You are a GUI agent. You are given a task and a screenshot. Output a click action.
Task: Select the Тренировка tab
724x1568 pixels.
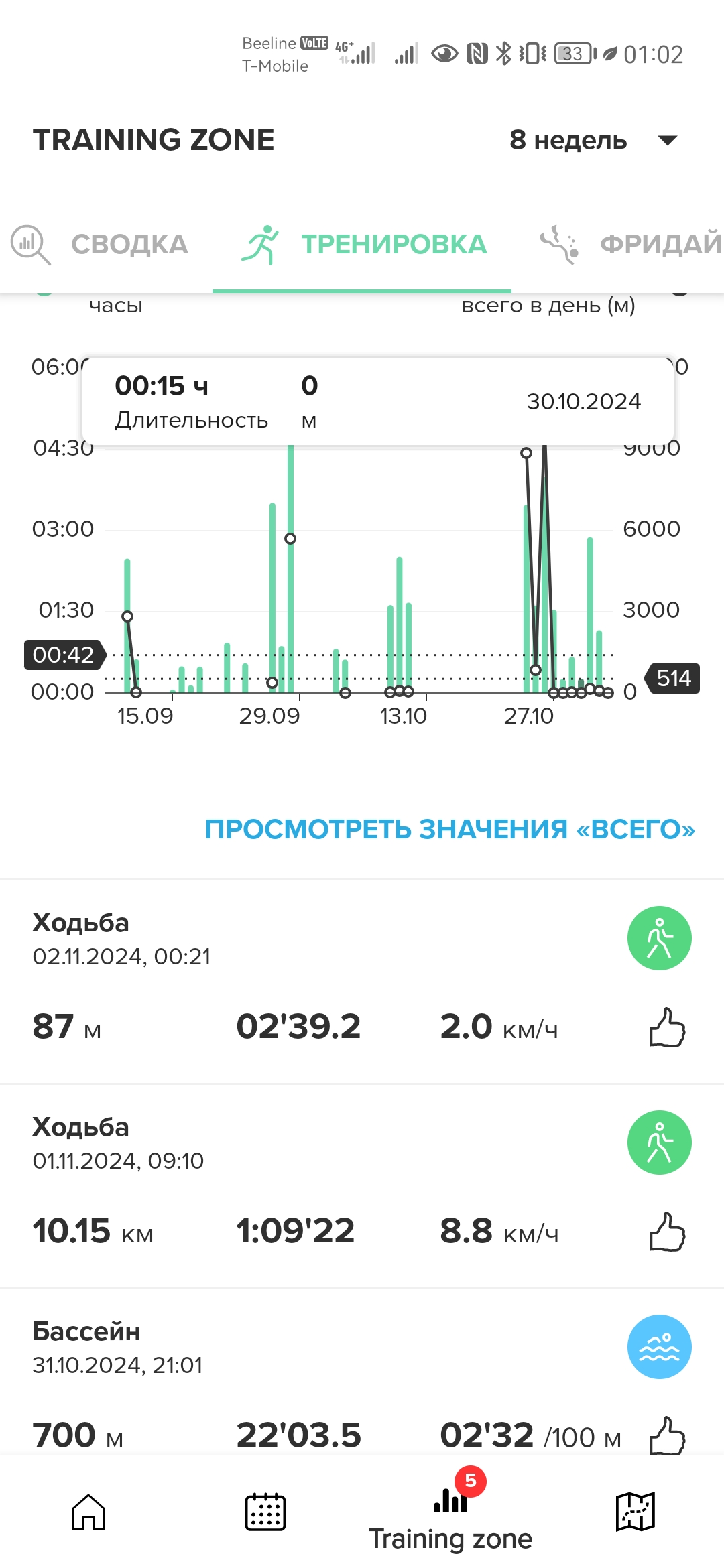(363, 245)
